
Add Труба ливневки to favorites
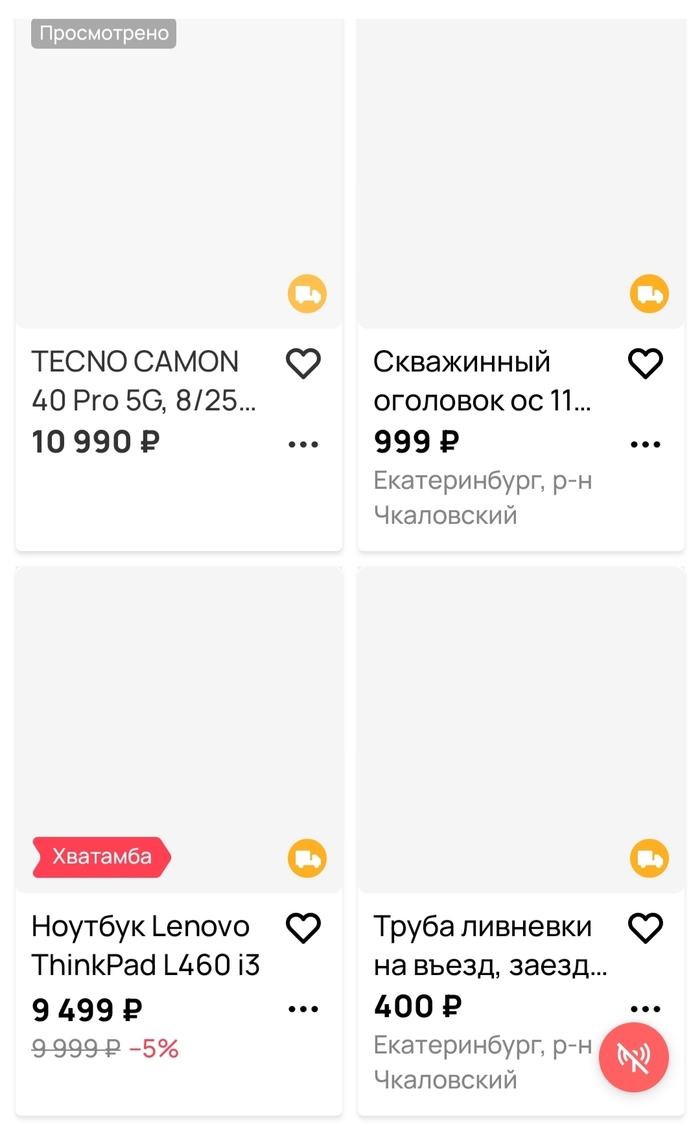coord(645,929)
